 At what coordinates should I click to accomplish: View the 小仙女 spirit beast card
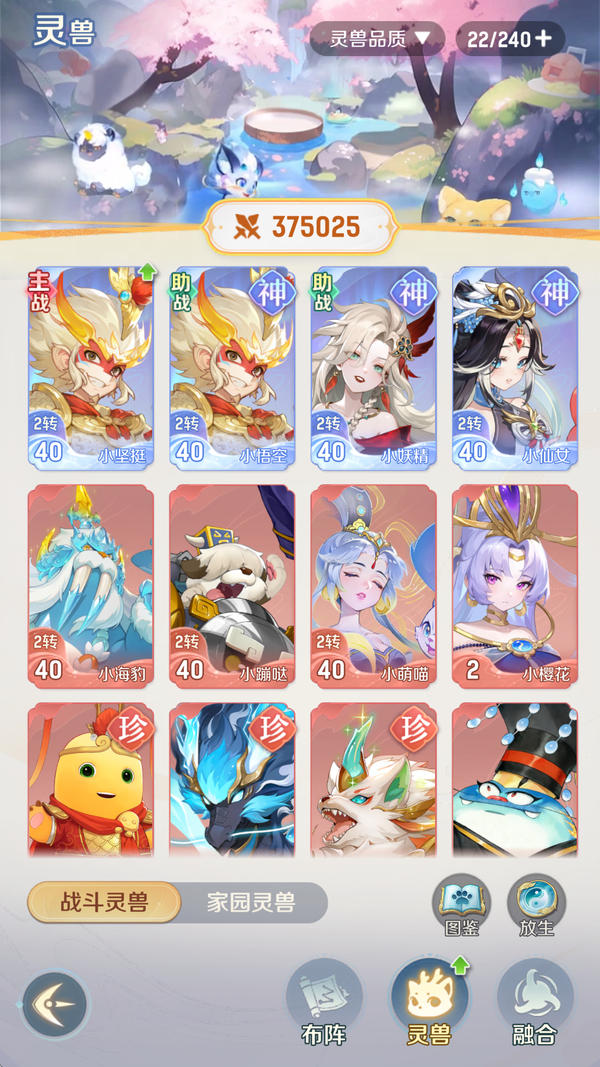click(514, 367)
